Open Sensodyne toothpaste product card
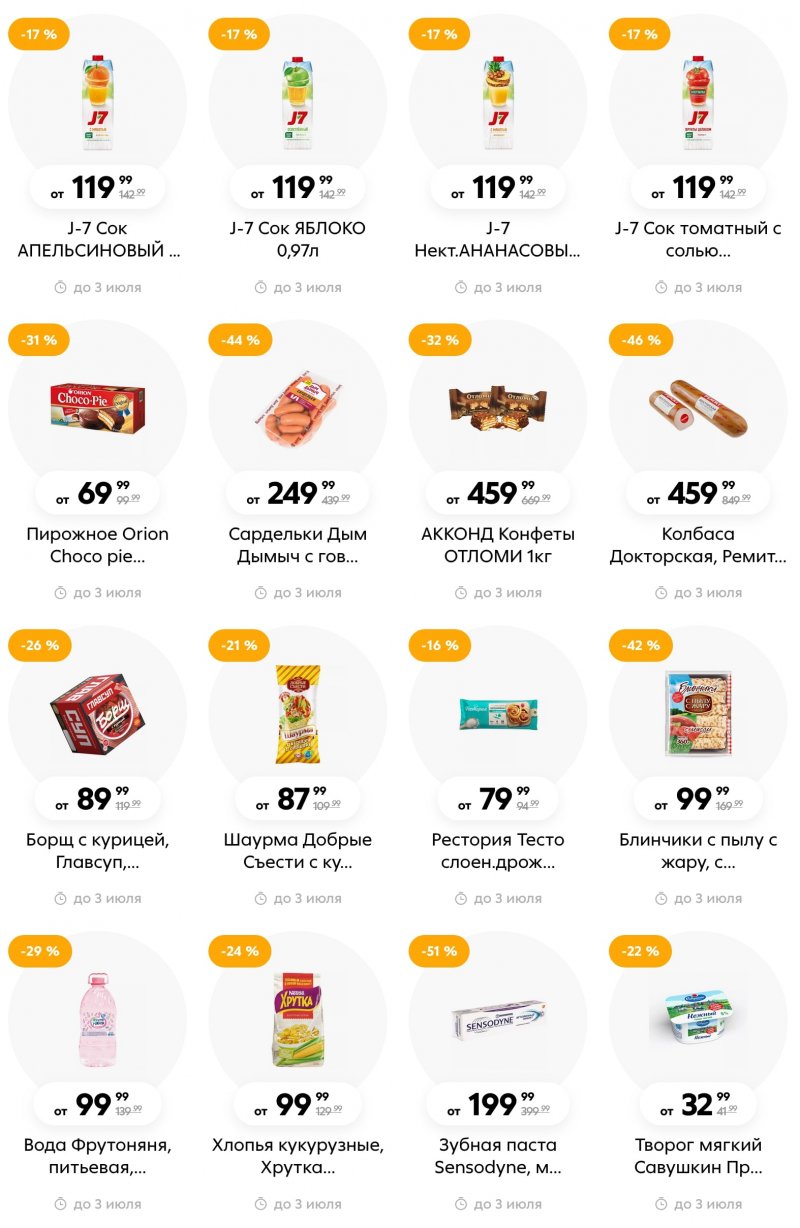Viewport: 800px width, 1228px height. click(x=498, y=1020)
